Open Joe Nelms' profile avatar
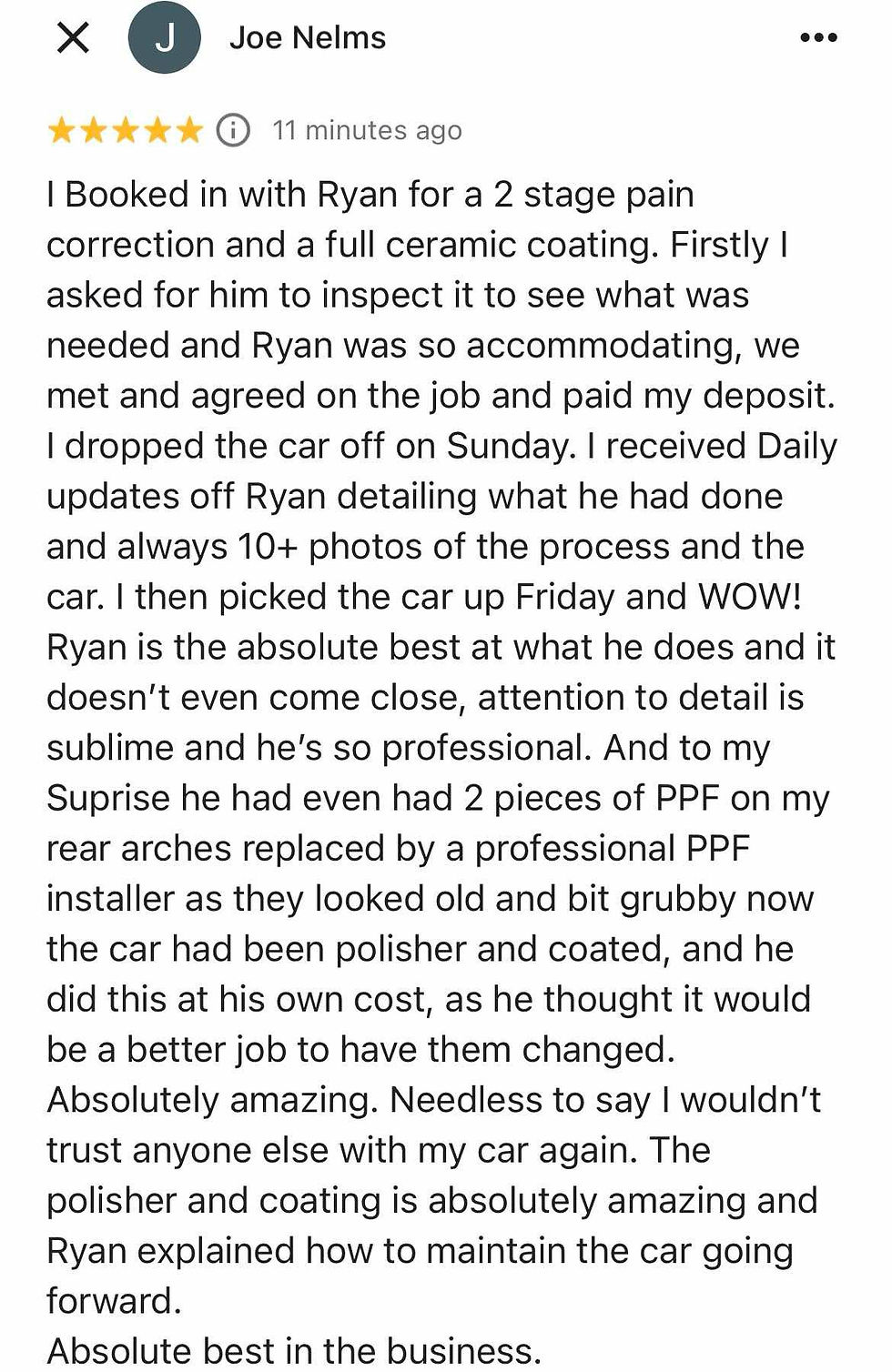The width and height of the screenshot is (892, 1372). 164,38
